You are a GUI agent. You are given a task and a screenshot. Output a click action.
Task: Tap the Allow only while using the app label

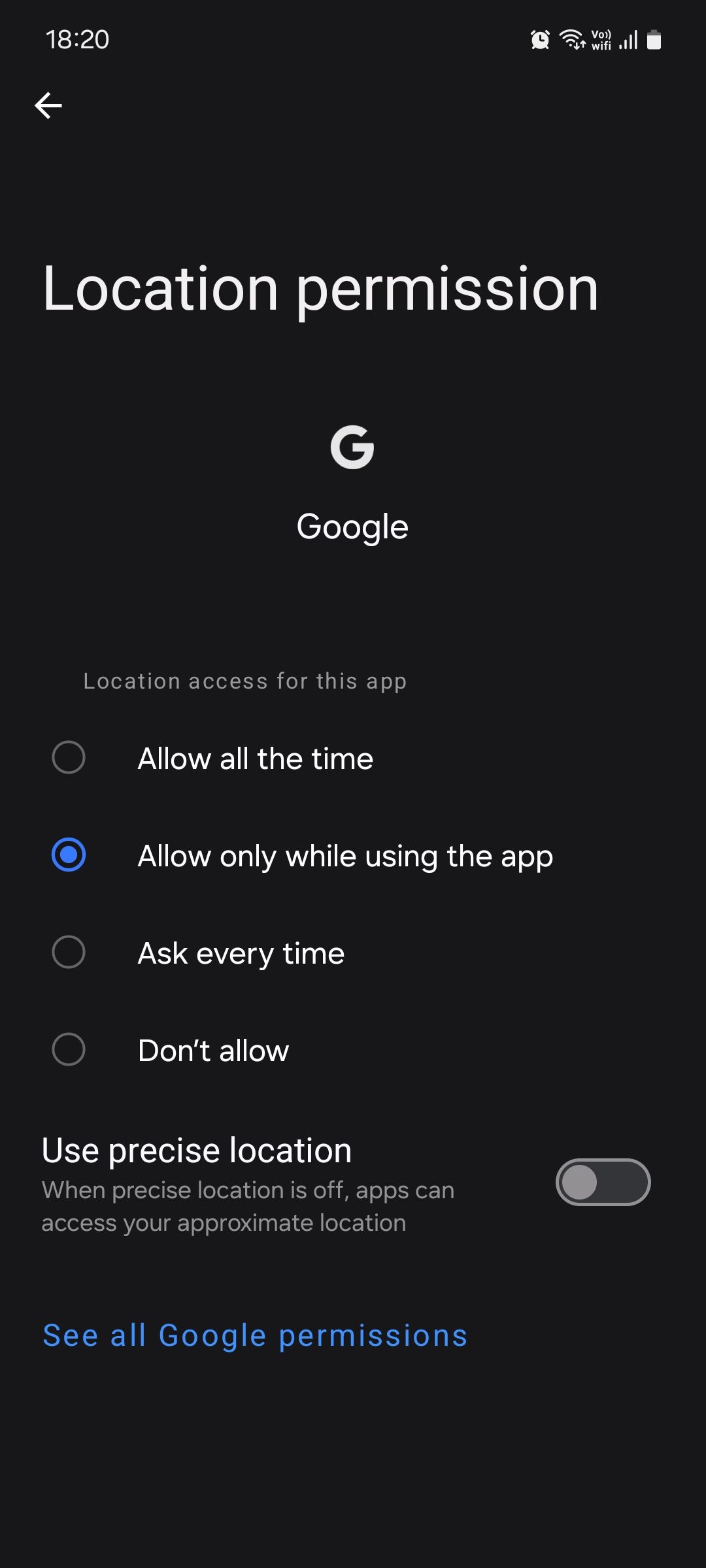pos(345,855)
